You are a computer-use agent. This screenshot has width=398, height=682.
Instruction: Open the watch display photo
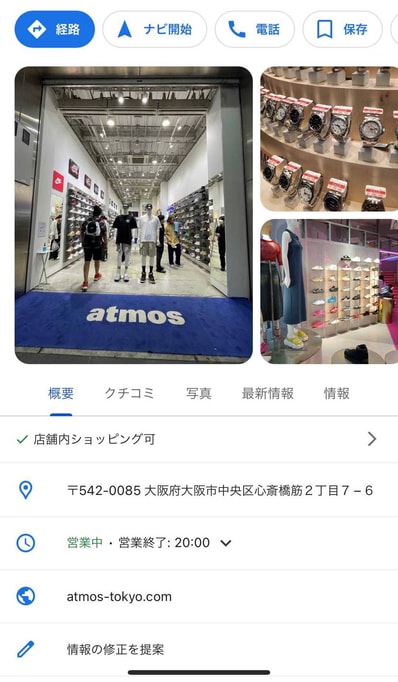[x=329, y=139]
